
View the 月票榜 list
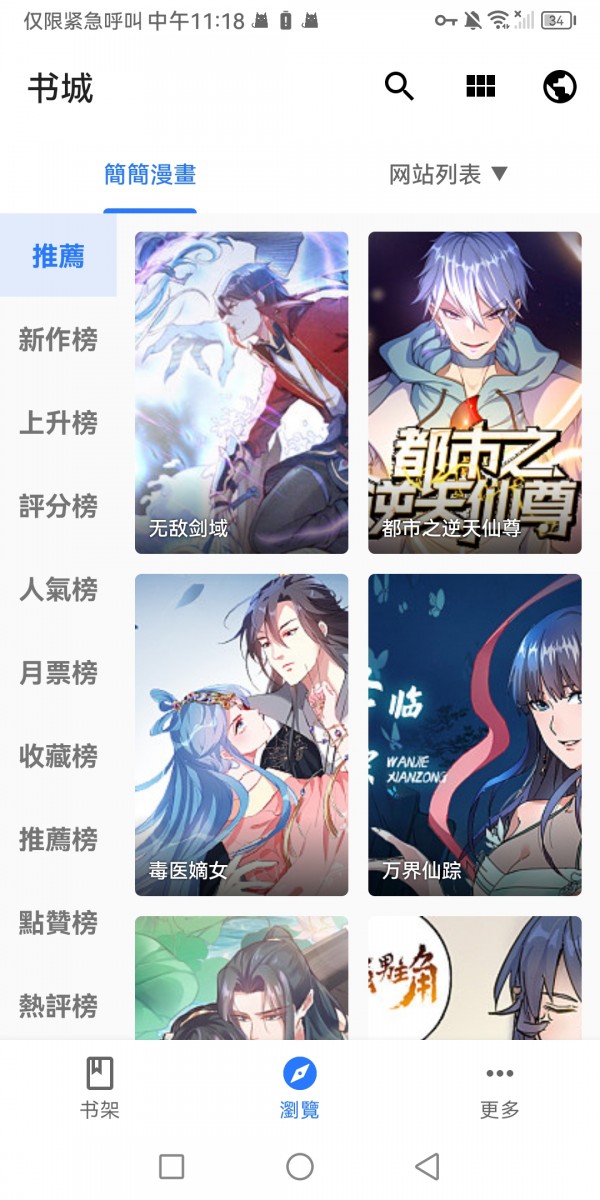(58, 673)
